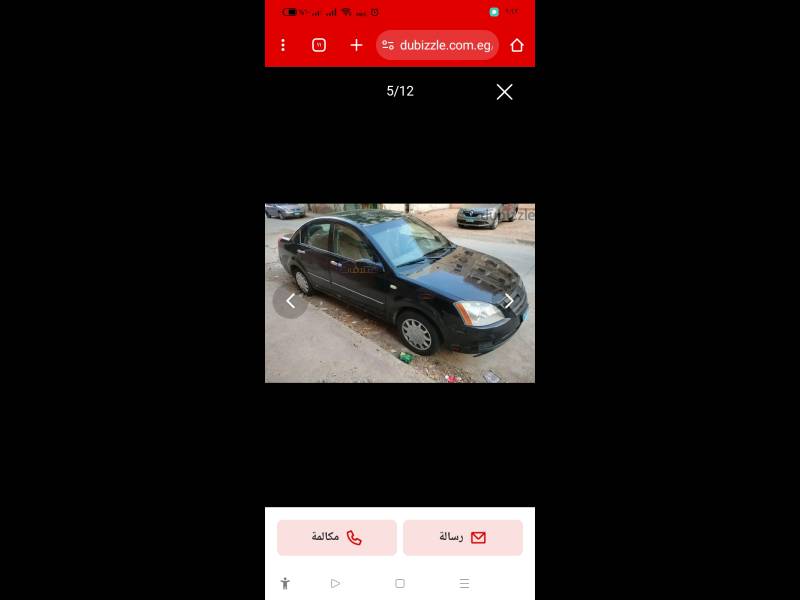This screenshot has height=600, width=800.
Task: Open a new browser tab
Action: [356, 45]
